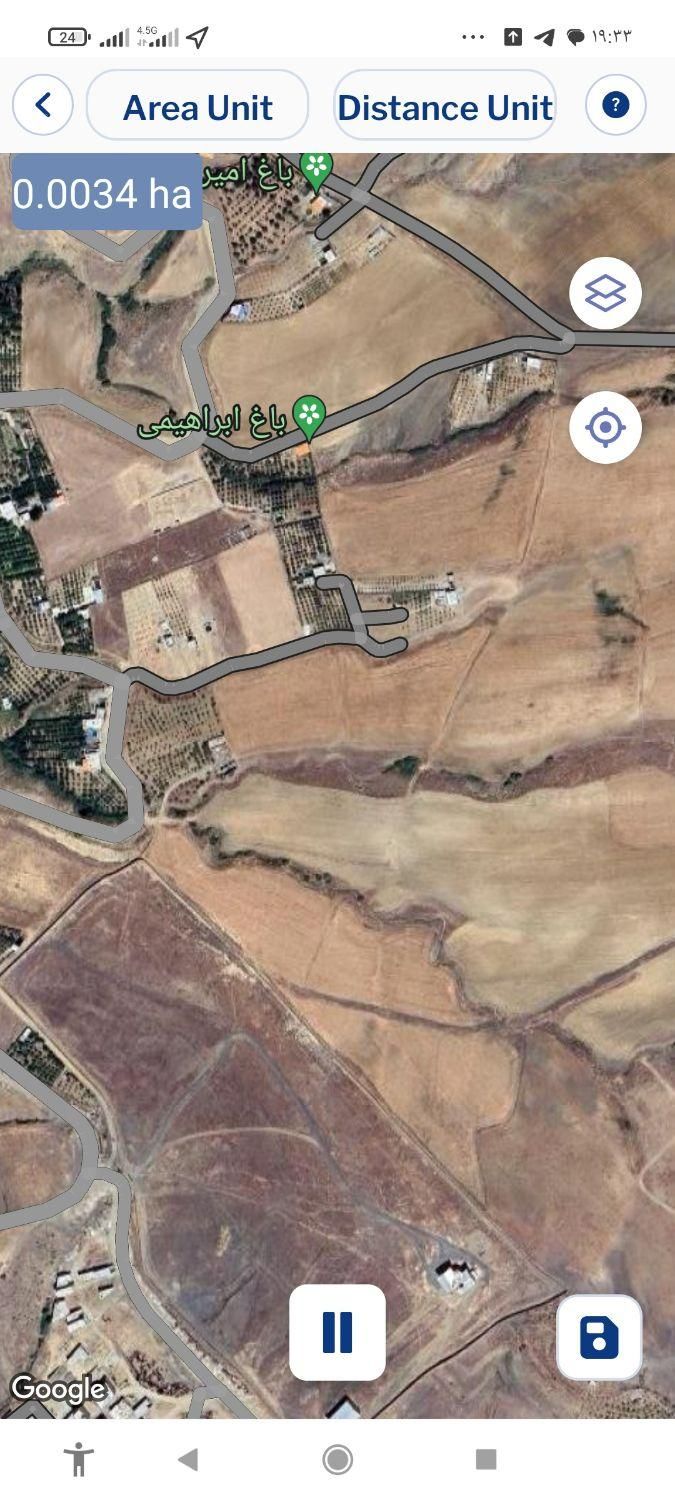
Task: Center the map on my location
Action: coord(605,427)
